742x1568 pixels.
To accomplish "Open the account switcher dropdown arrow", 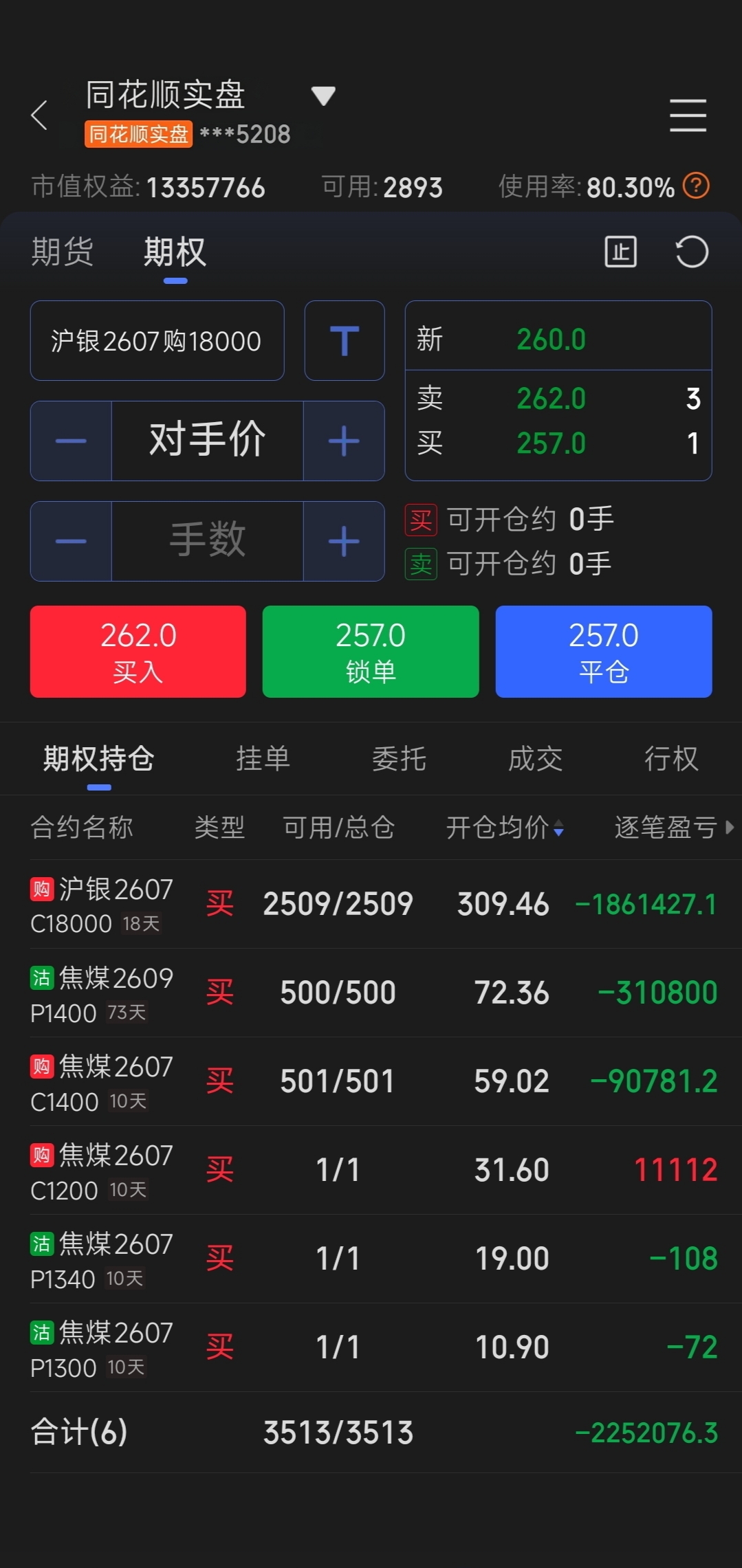I will [x=323, y=96].
